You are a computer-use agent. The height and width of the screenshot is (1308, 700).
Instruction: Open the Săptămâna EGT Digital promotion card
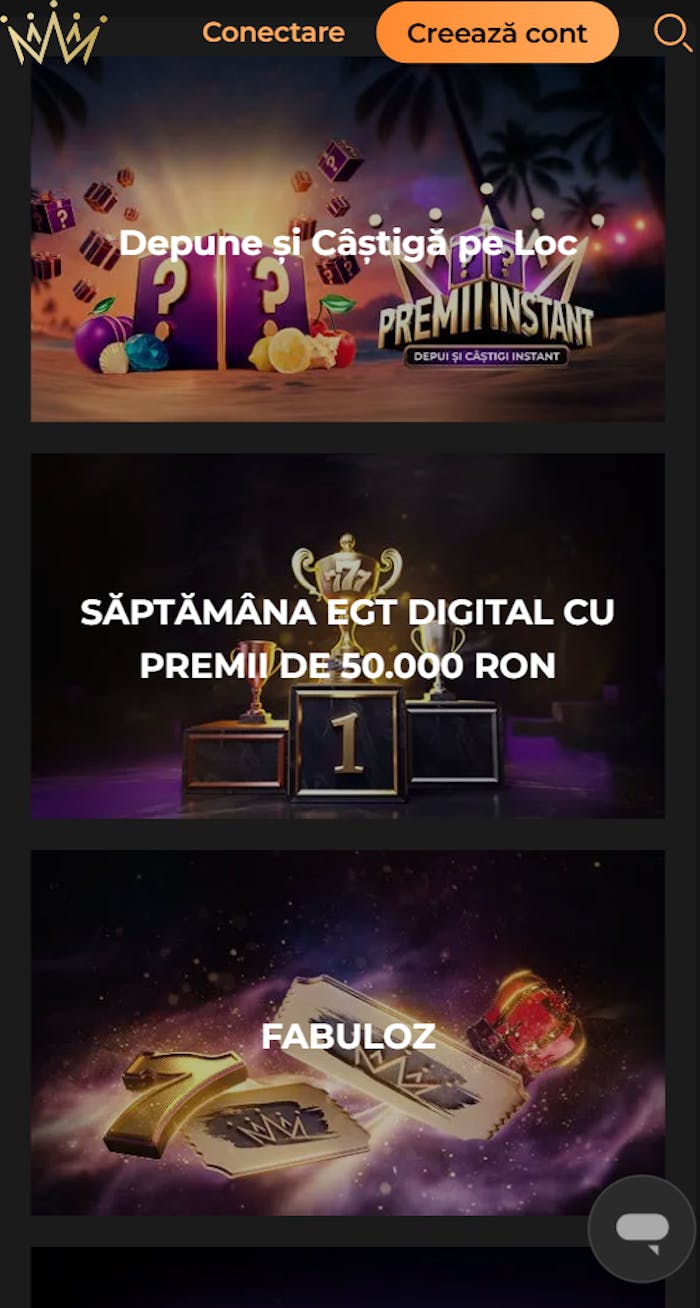[x=347, y=637]
